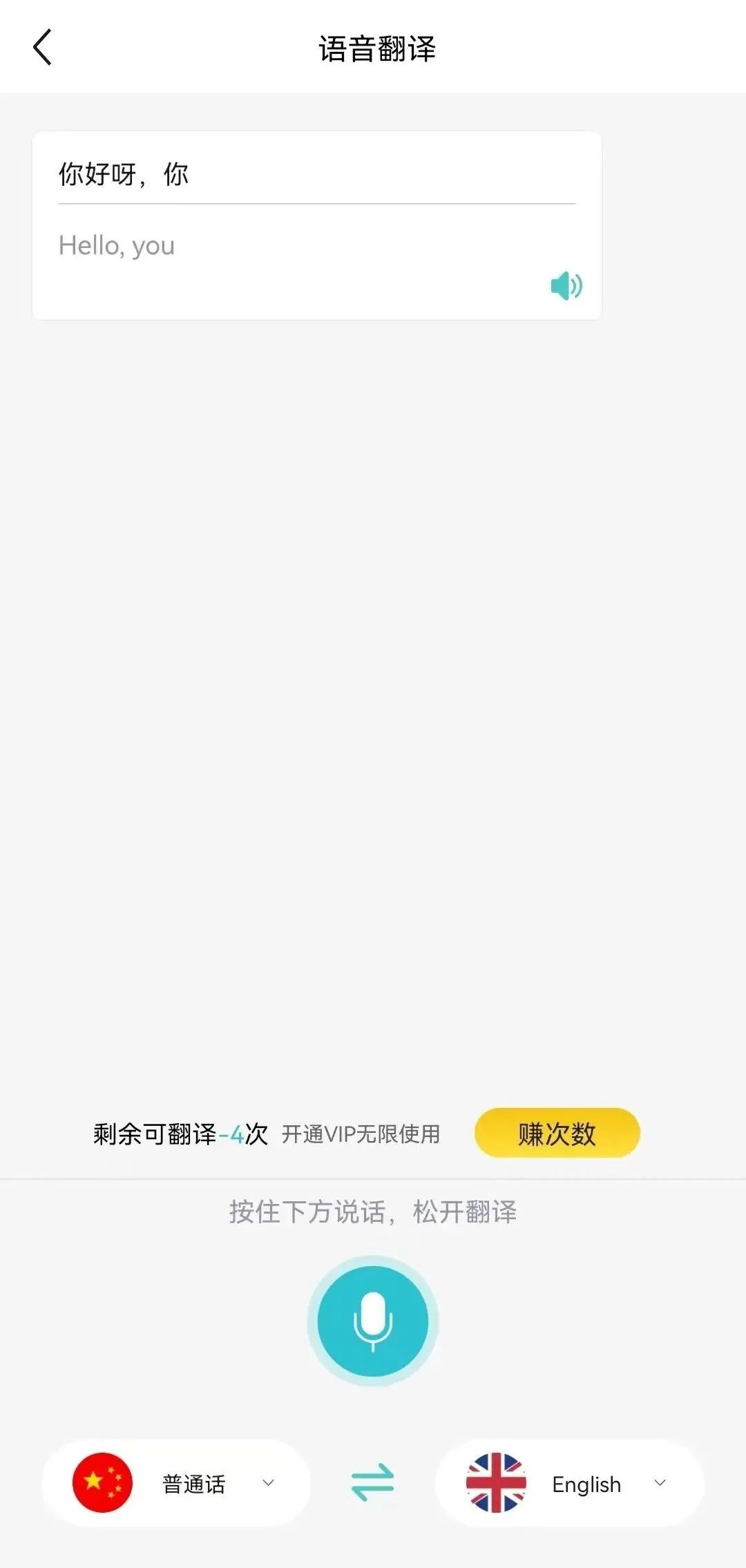Open the 开通VIP无限使用 offer

[361, 1134]
